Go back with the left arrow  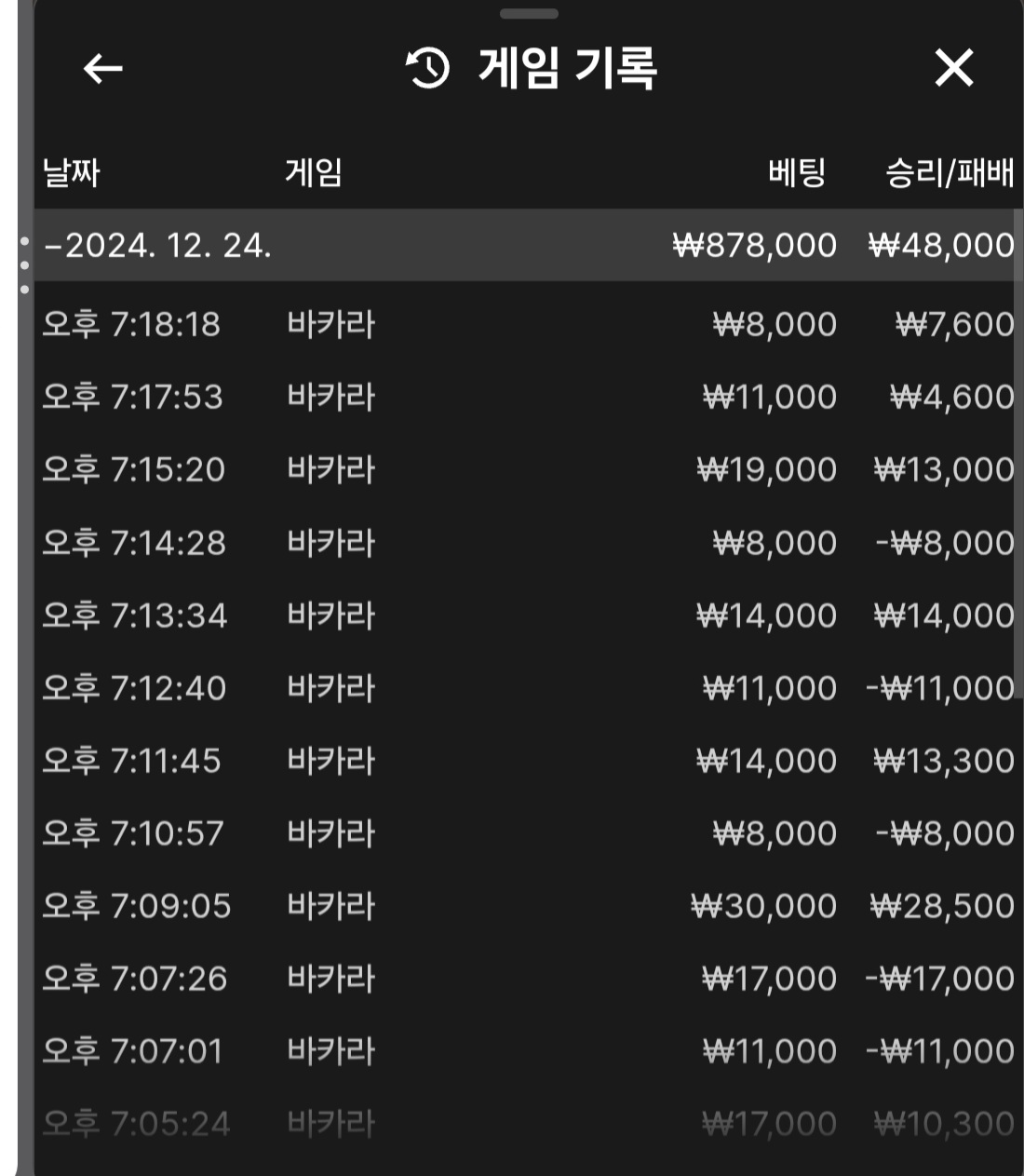pos(102,68)
